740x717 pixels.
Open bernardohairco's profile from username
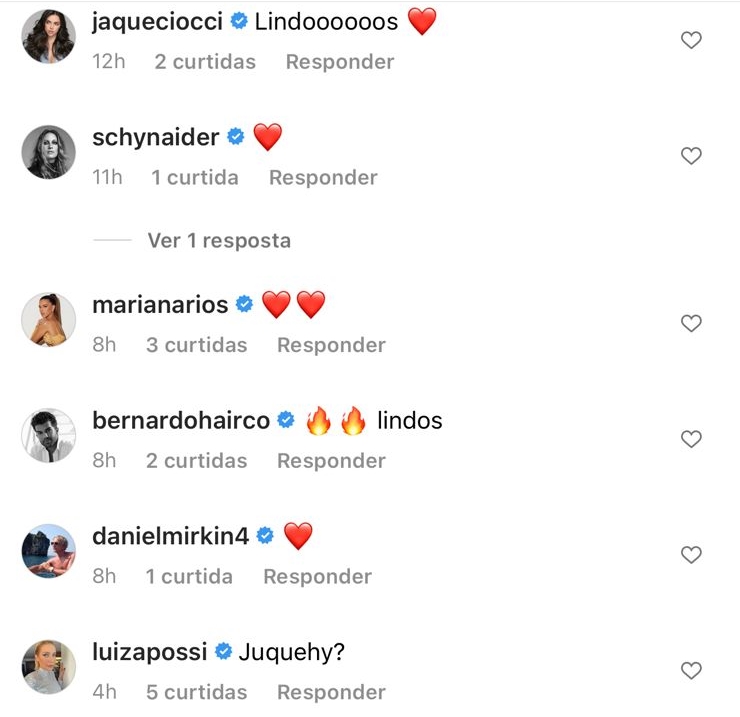coord(181,421)
